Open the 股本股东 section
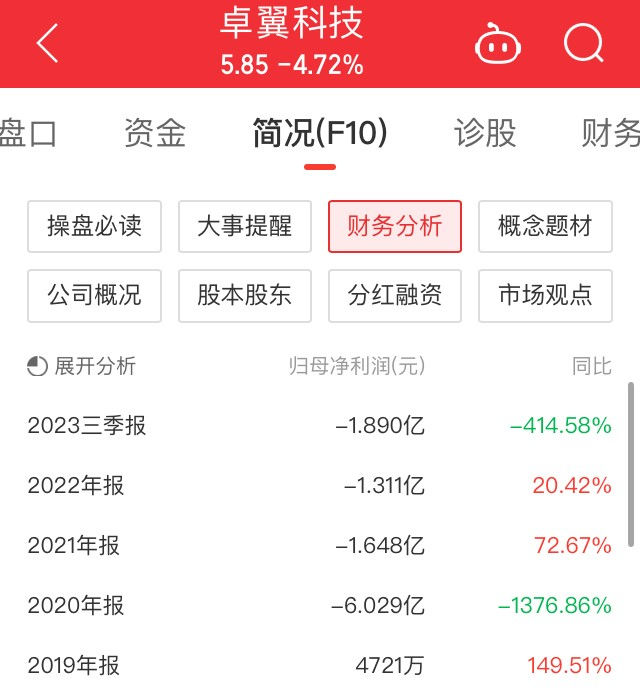Screen dimensions: 640x700 point(245,295)
